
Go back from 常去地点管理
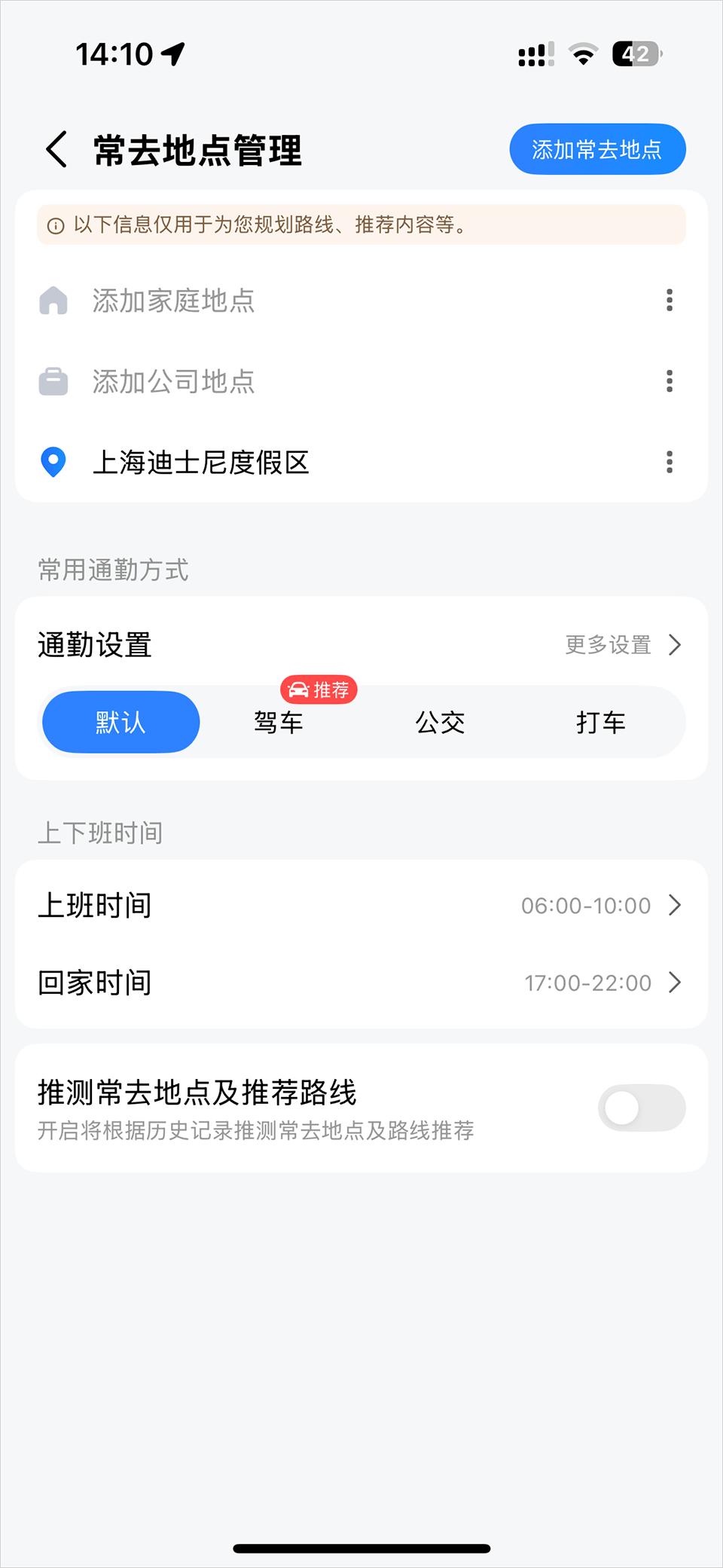pos(57,149)
